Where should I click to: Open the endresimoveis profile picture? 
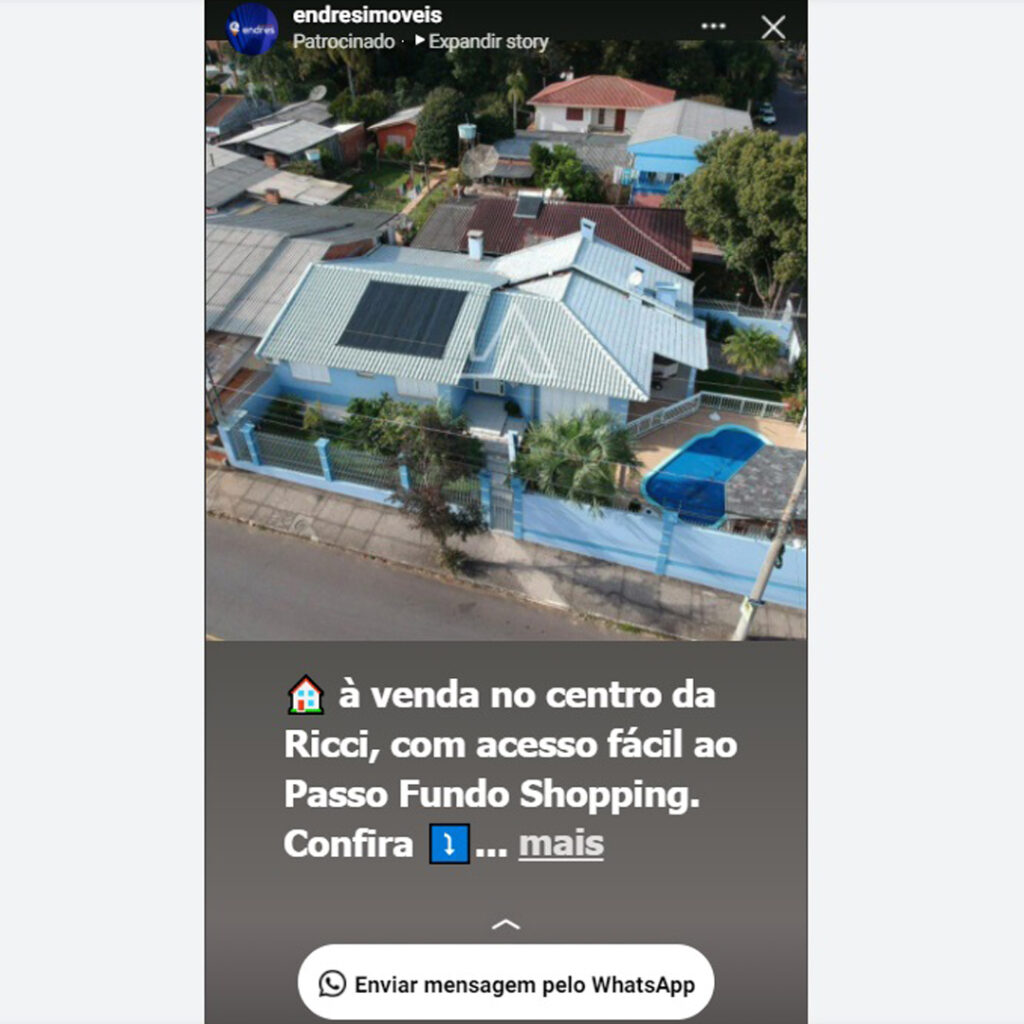pyautogui.click(x=252, y=29)
